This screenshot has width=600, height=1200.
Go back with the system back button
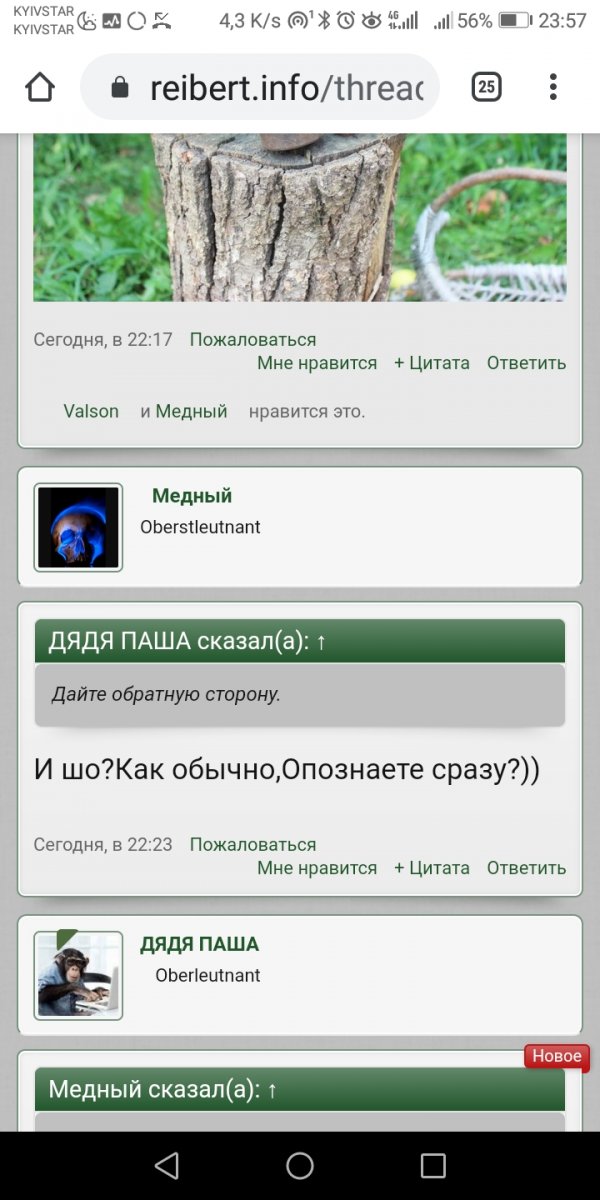166,1165
